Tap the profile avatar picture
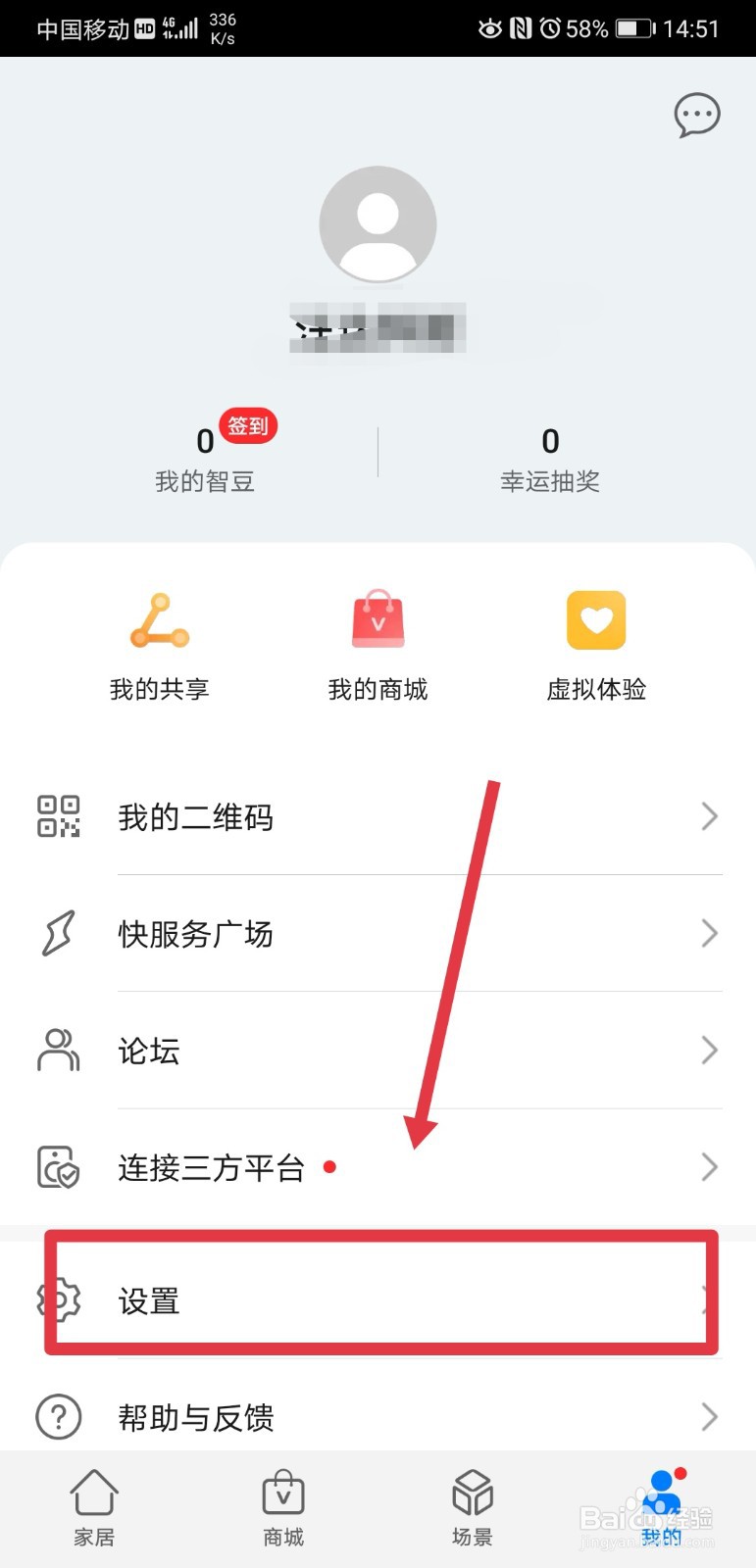This screenshot has width=756, height=1568. (378, 224)
